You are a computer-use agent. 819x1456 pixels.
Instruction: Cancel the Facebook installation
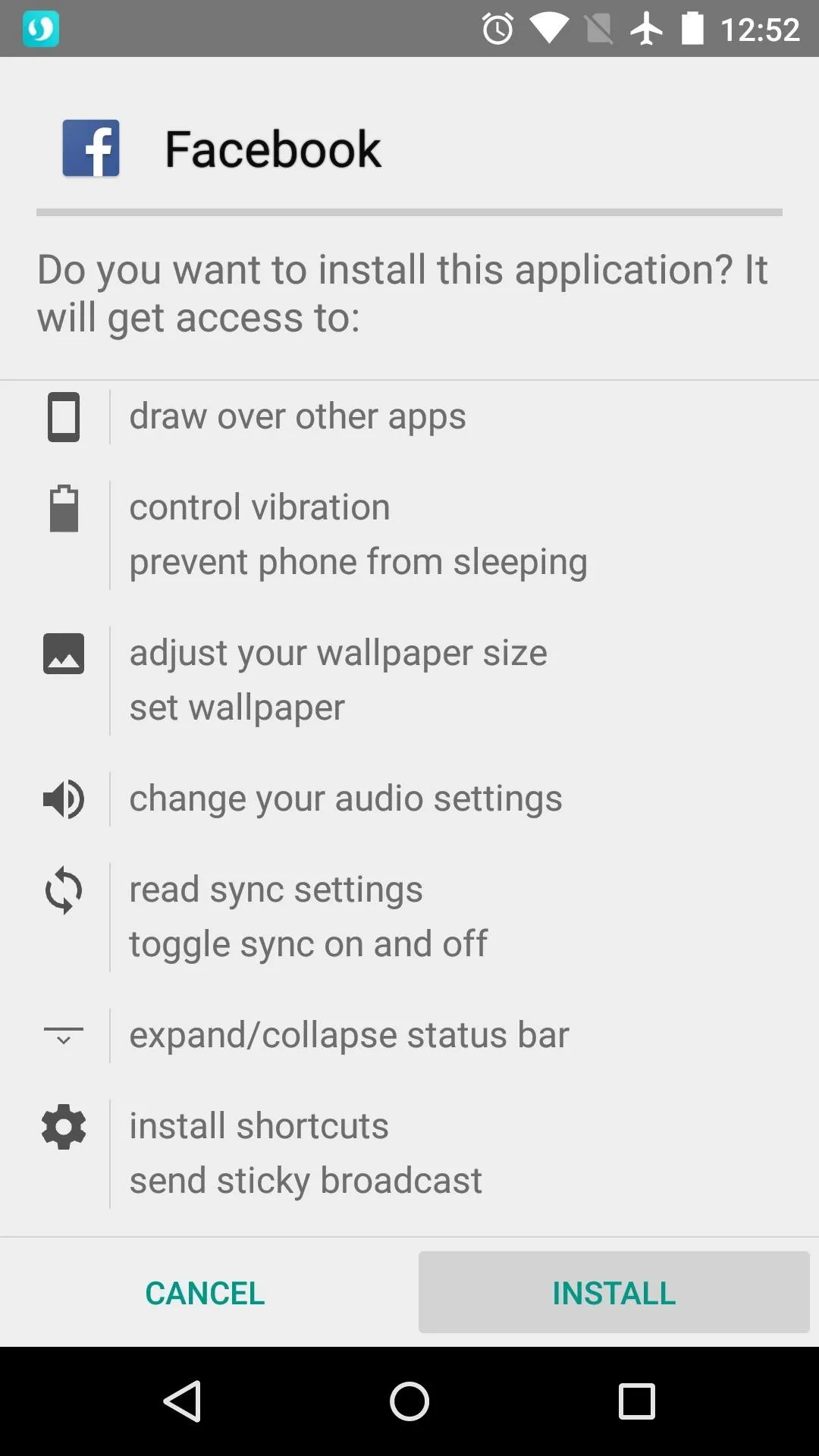click(x=205, y=1292)
